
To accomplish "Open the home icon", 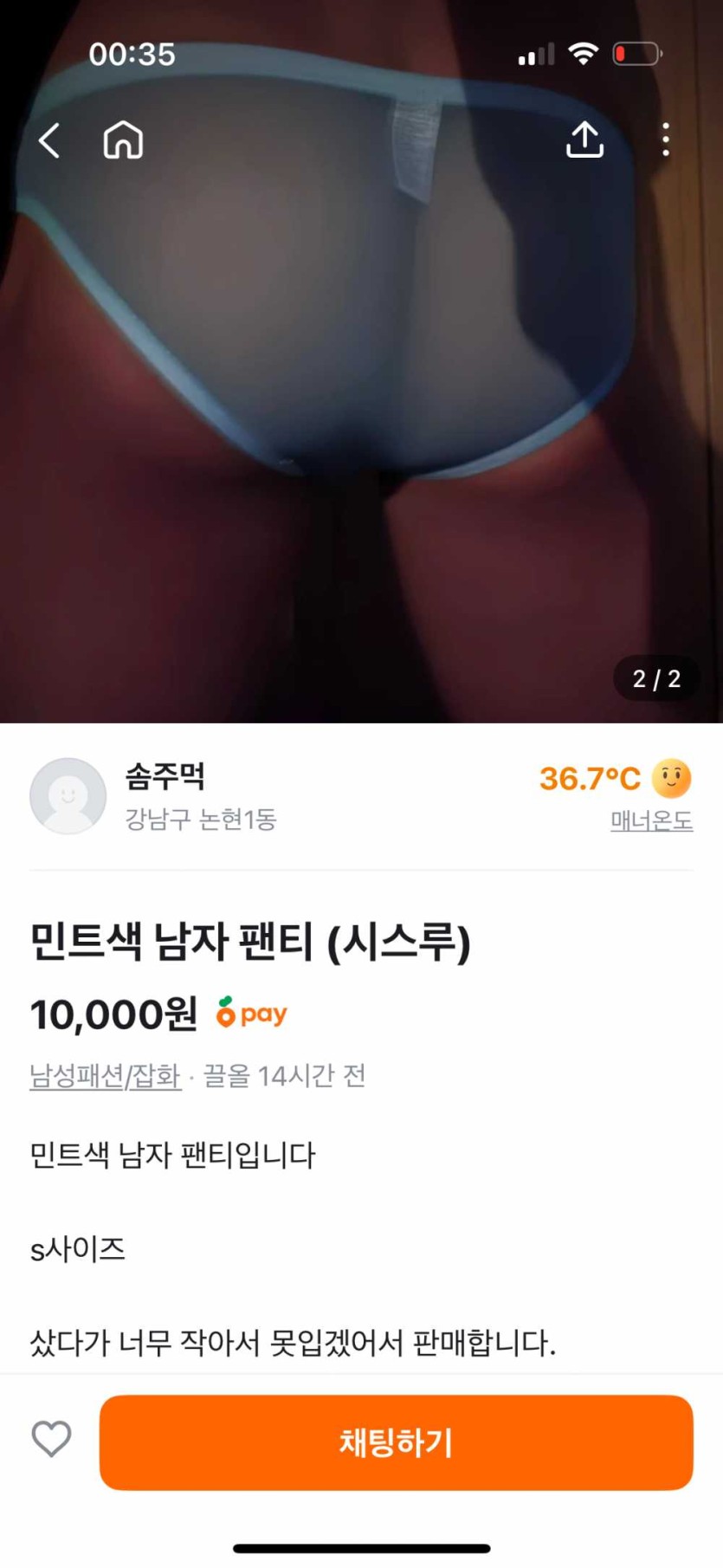I will [123, 140].
